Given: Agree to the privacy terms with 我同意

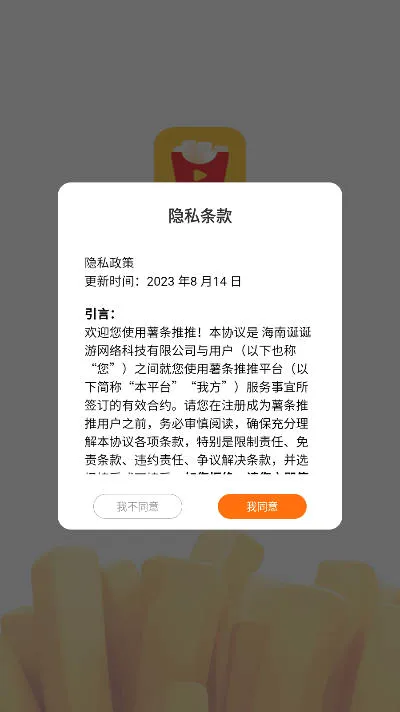Looking at the screenshot, I should click(x=262, y=506).
